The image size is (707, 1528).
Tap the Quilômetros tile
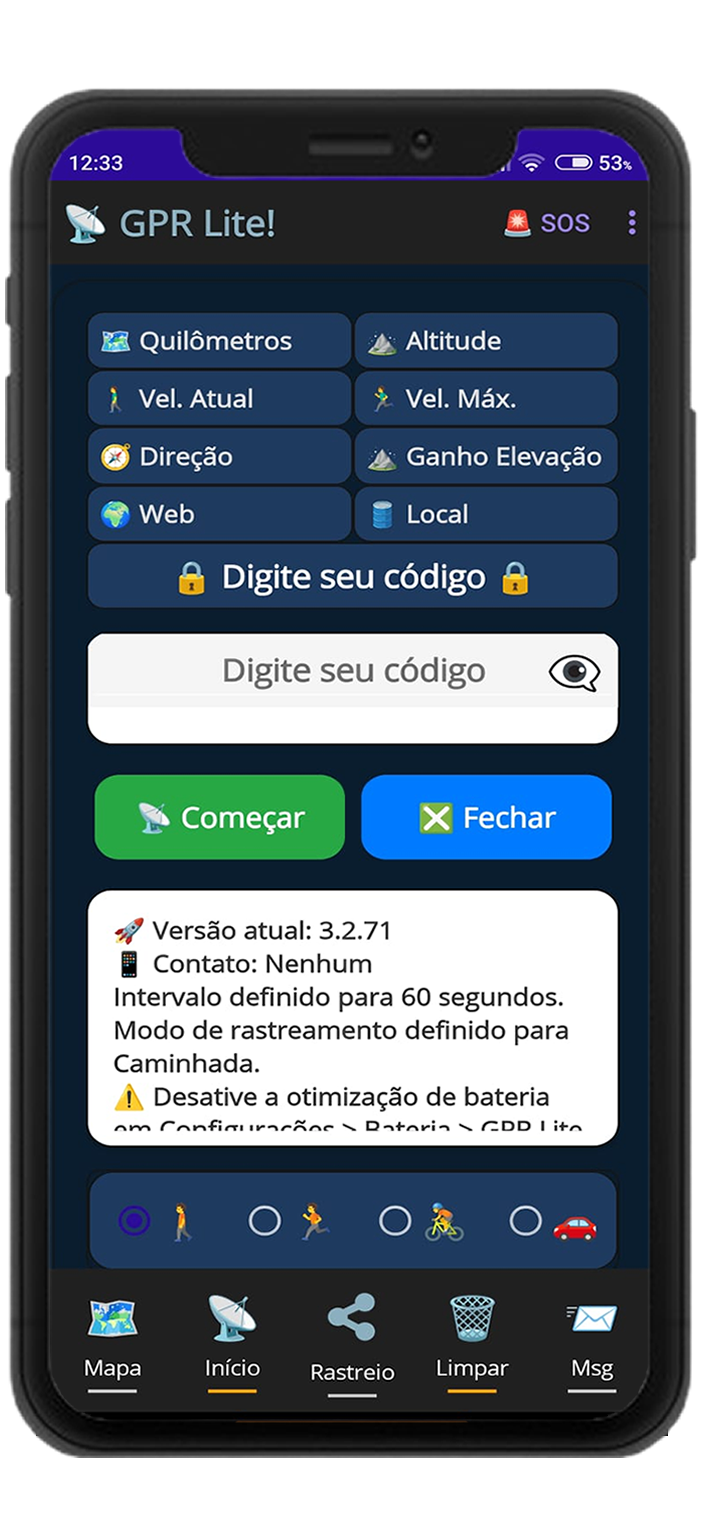click(219, 341)
